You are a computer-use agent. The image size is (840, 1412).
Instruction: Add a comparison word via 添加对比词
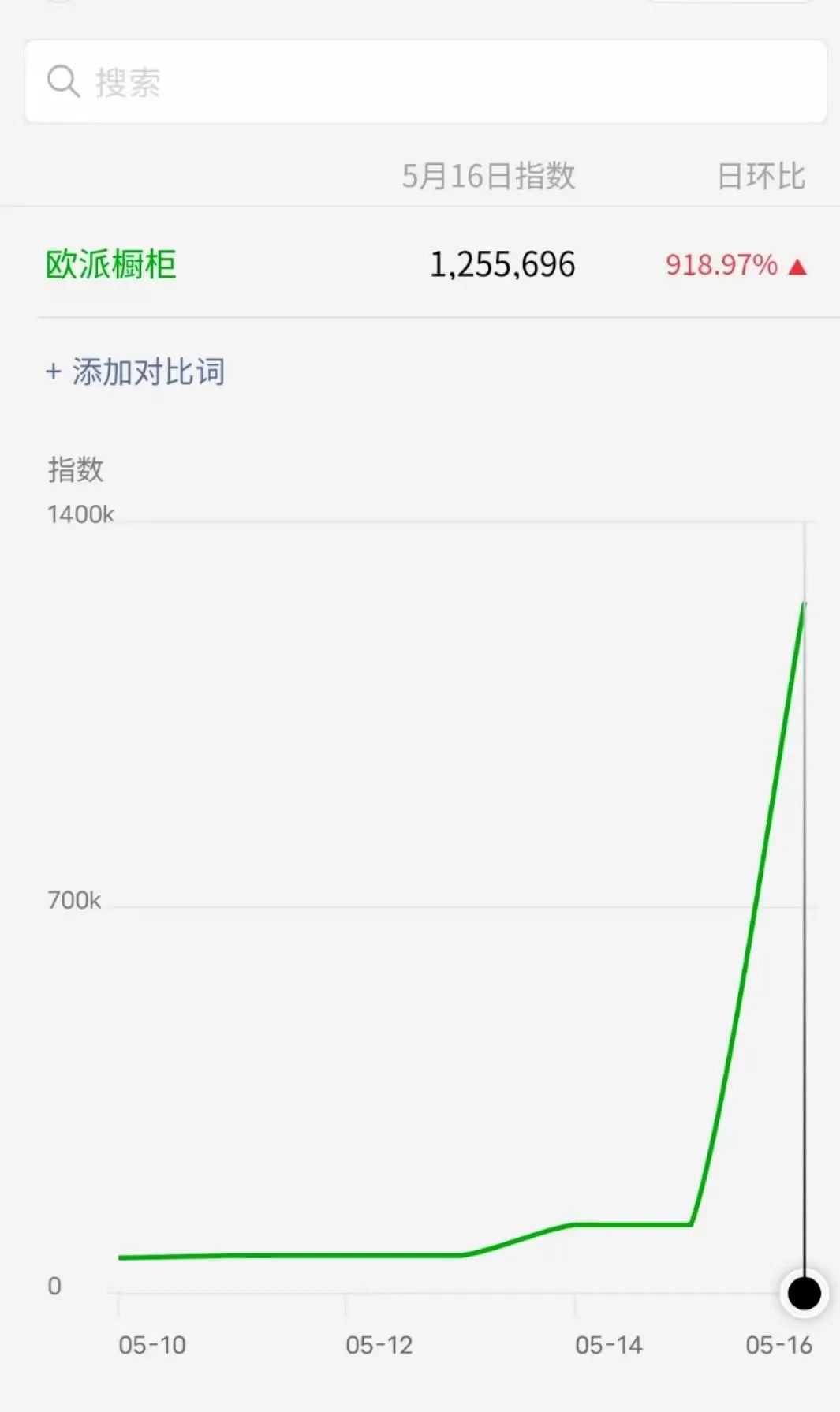coord(136,372)
